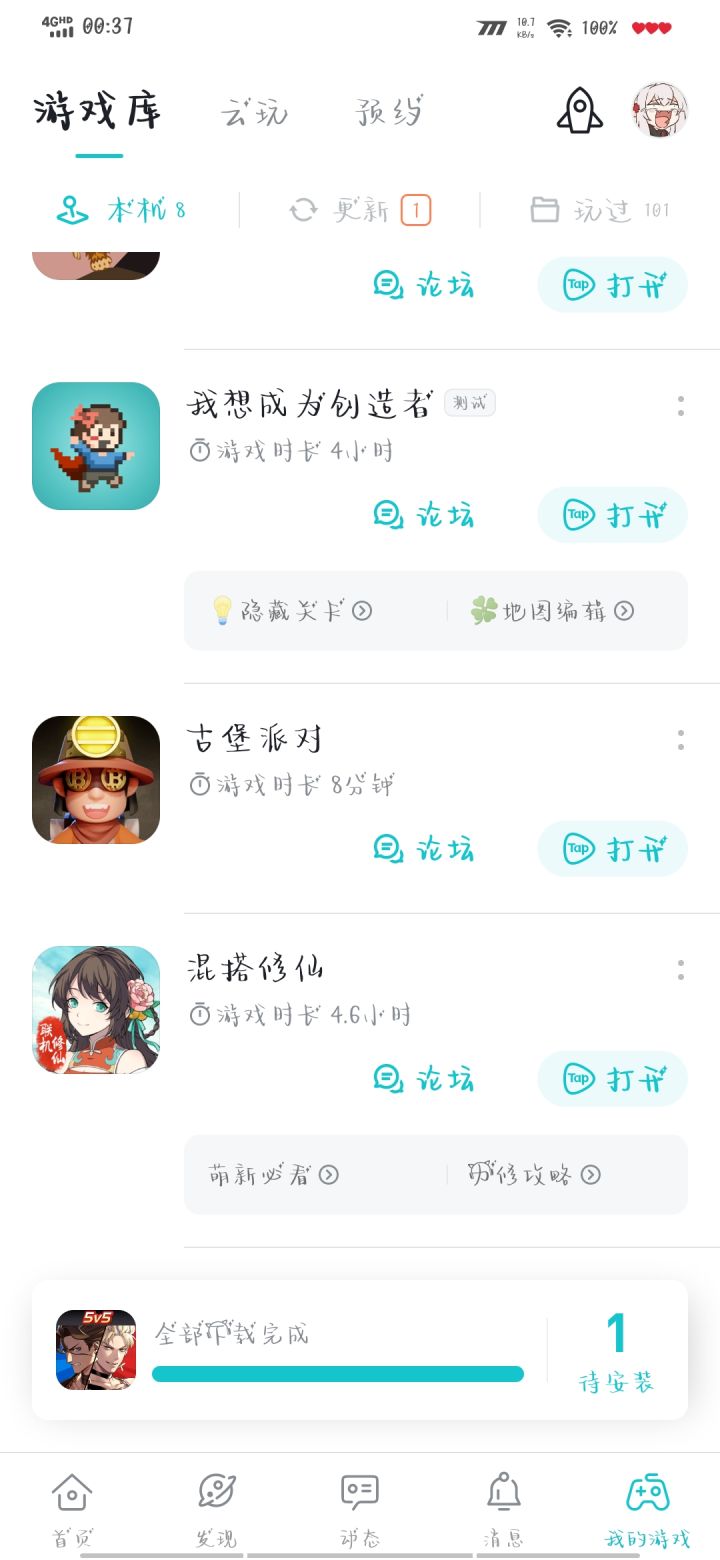
Task: Open the 论坛 forum for 混搭修仙
Action: (x=424, y=1078)
